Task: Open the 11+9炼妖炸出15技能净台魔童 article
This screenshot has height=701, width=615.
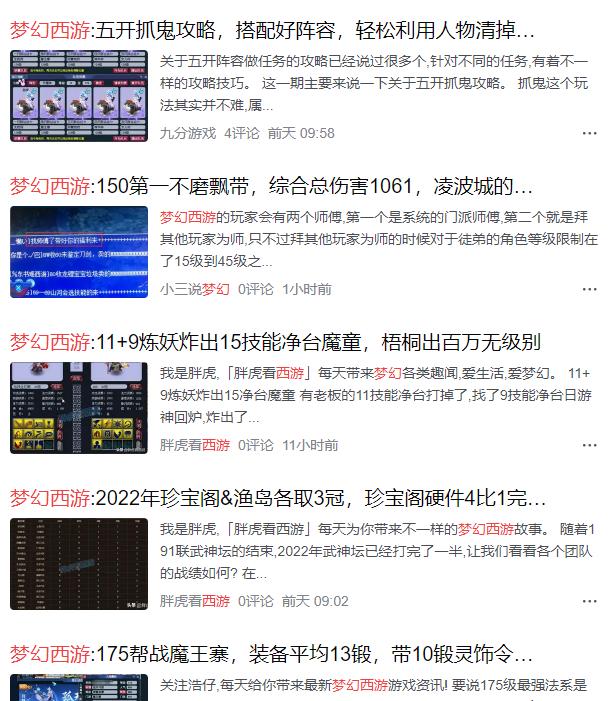Action: tap(275, 342)
